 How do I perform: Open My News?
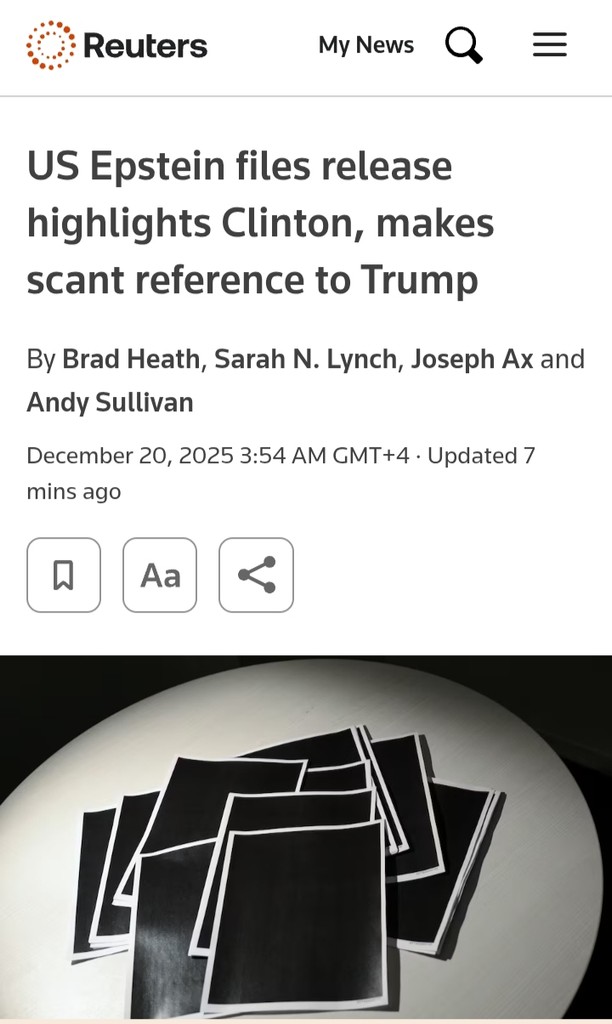(x=366, y=45)
